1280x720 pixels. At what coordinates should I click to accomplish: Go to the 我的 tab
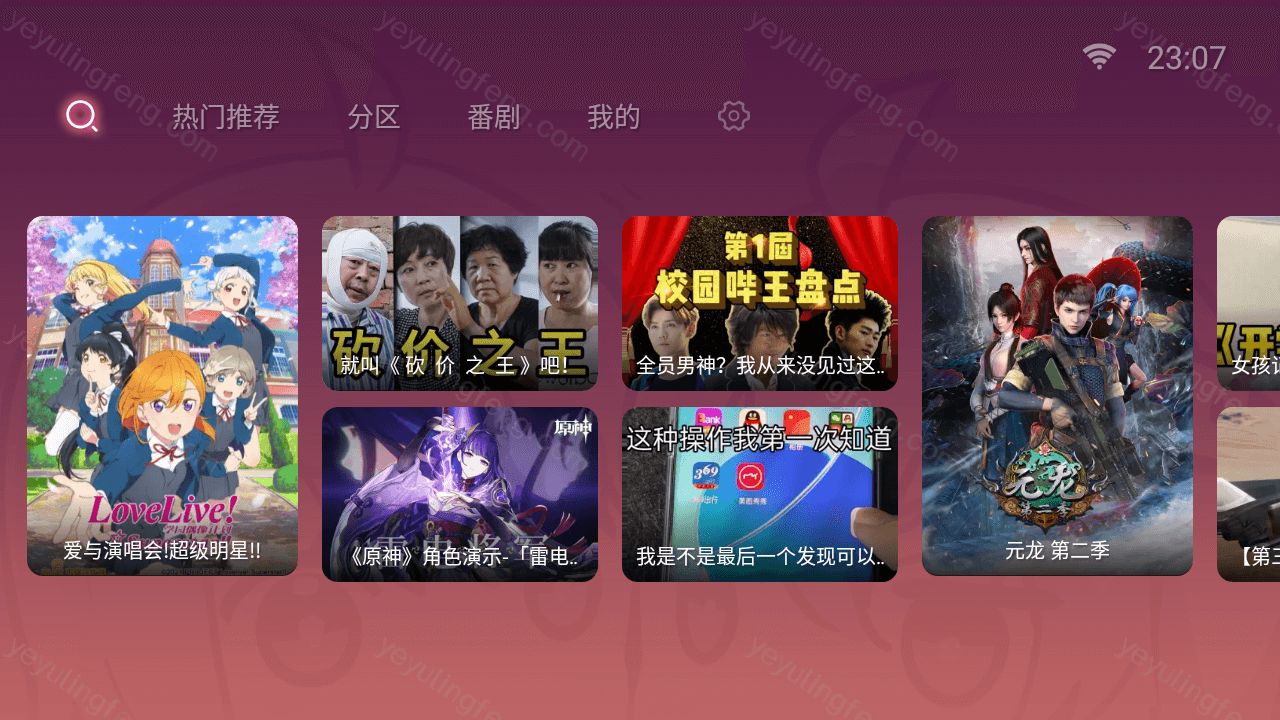(613, 117)
